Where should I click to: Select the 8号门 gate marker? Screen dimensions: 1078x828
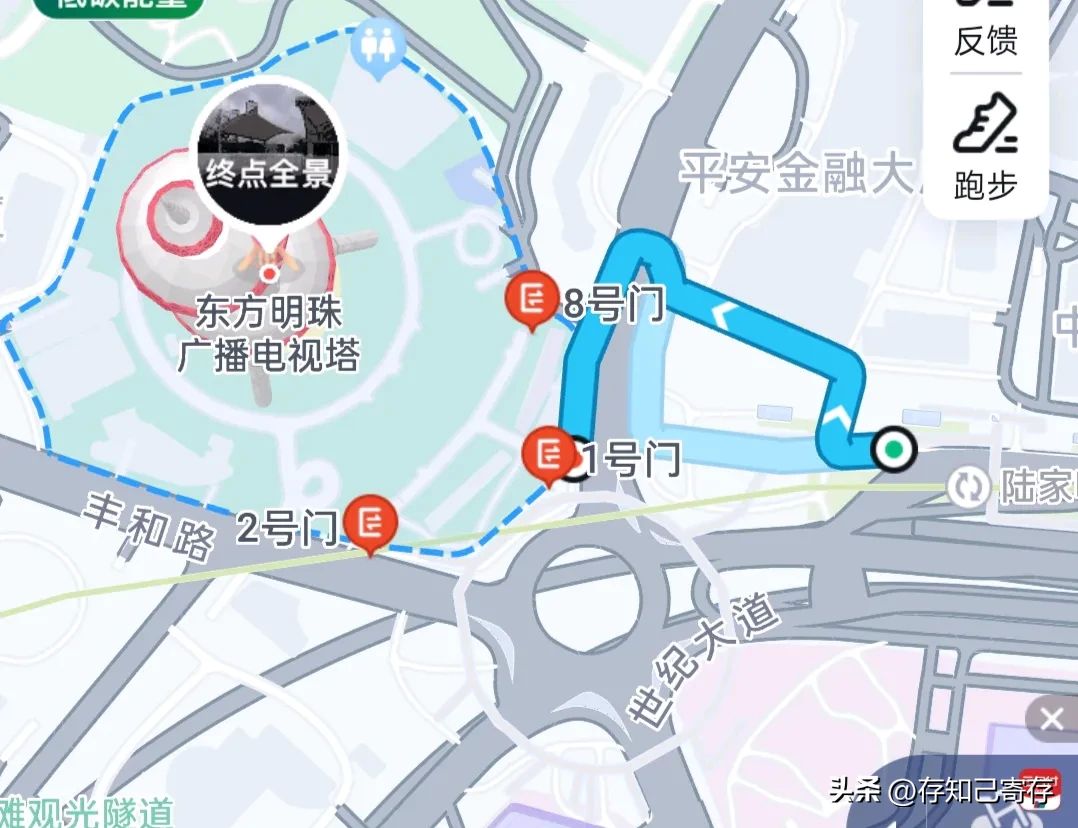click(532, 299)
